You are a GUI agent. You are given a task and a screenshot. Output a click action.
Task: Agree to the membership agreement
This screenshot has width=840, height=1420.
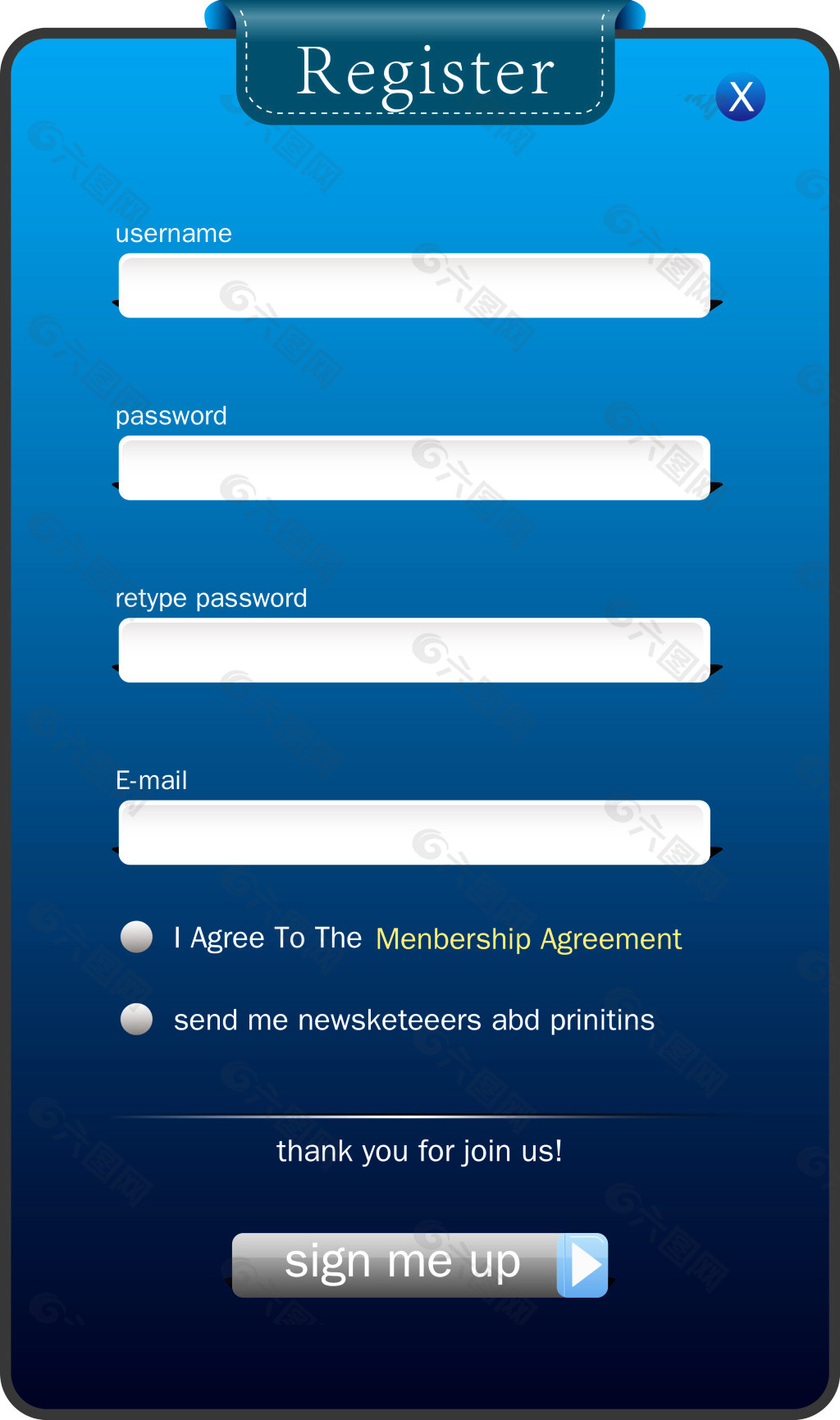point(137,937)
